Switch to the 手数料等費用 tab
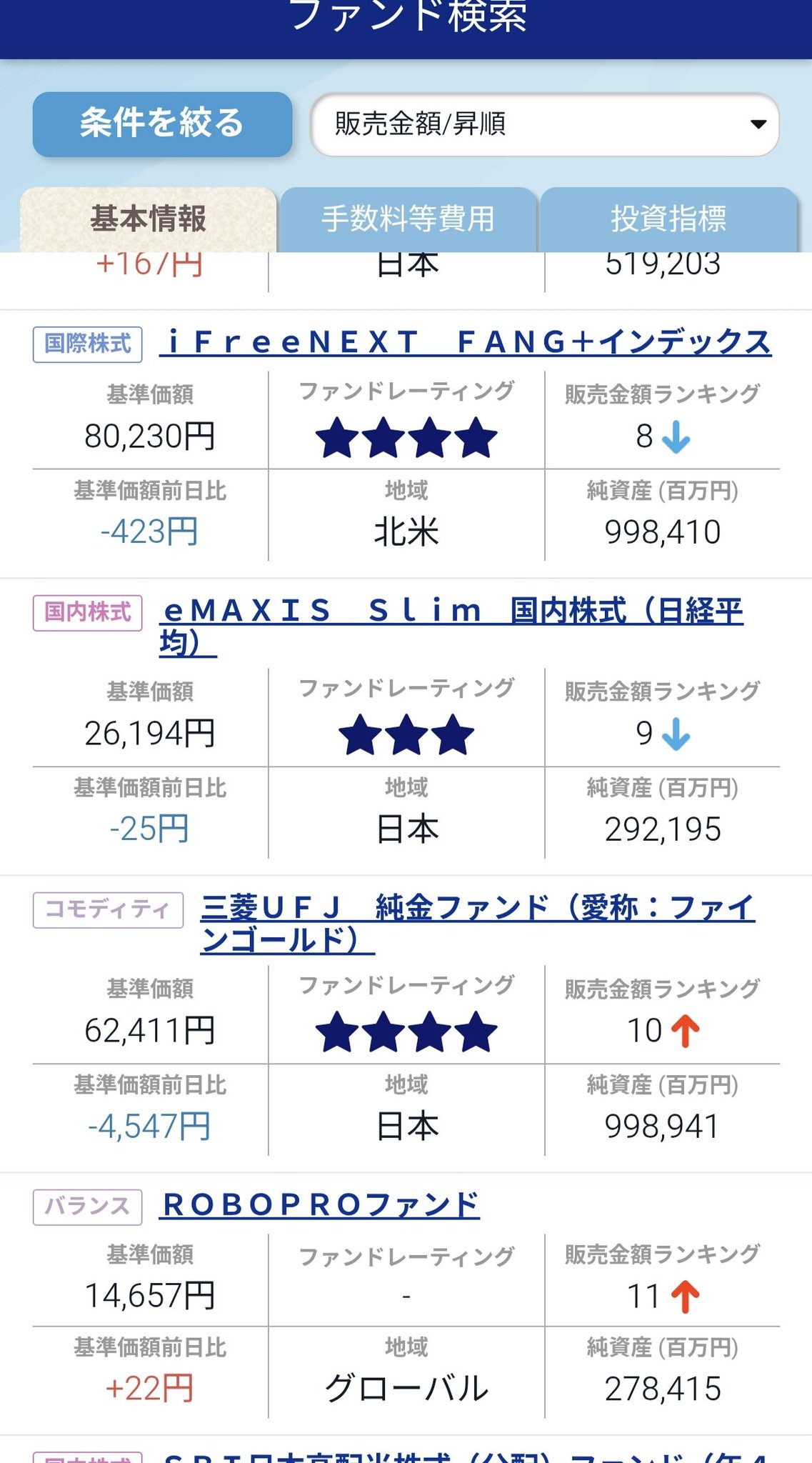This screenshot has height=1463, width=812. (408, 219)
